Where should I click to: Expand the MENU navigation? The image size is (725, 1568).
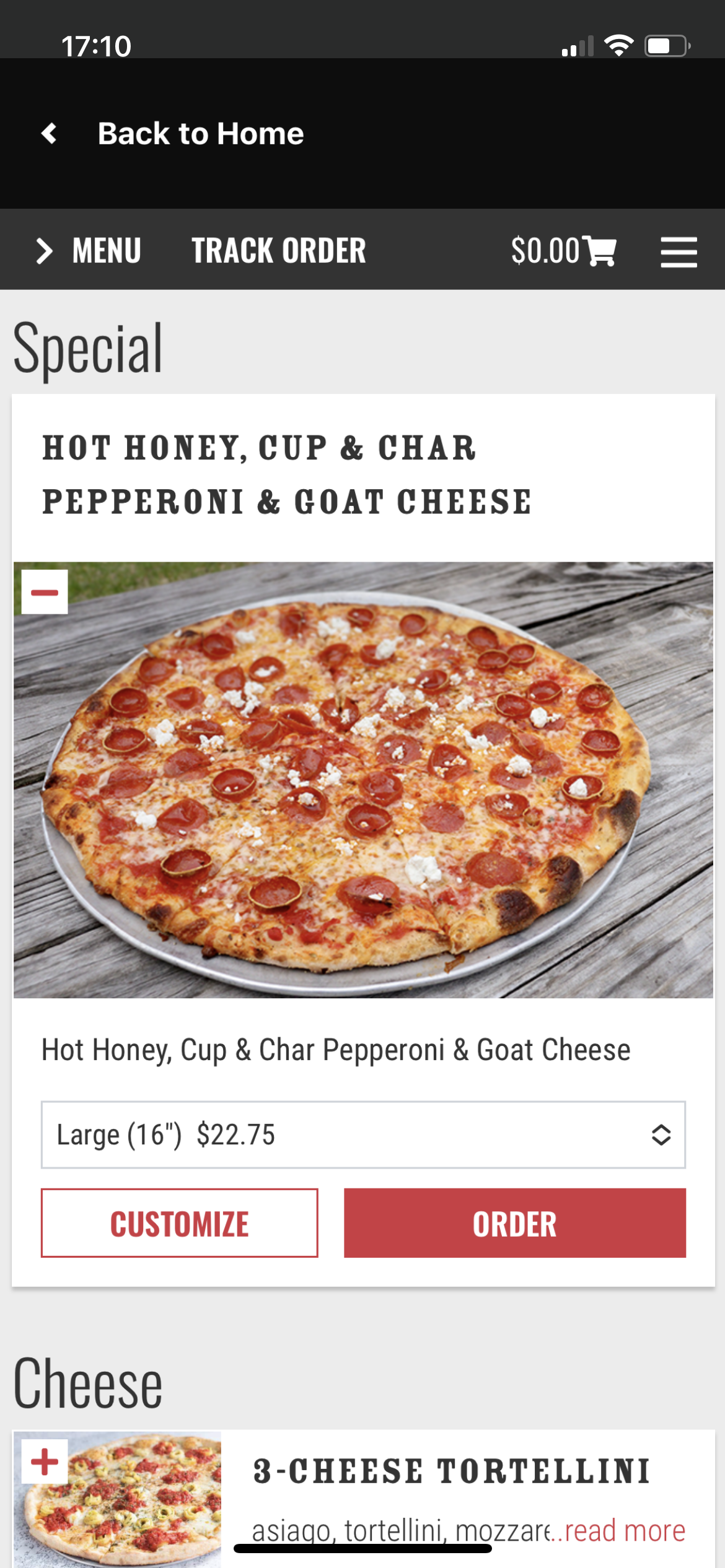tap(89, 251)
